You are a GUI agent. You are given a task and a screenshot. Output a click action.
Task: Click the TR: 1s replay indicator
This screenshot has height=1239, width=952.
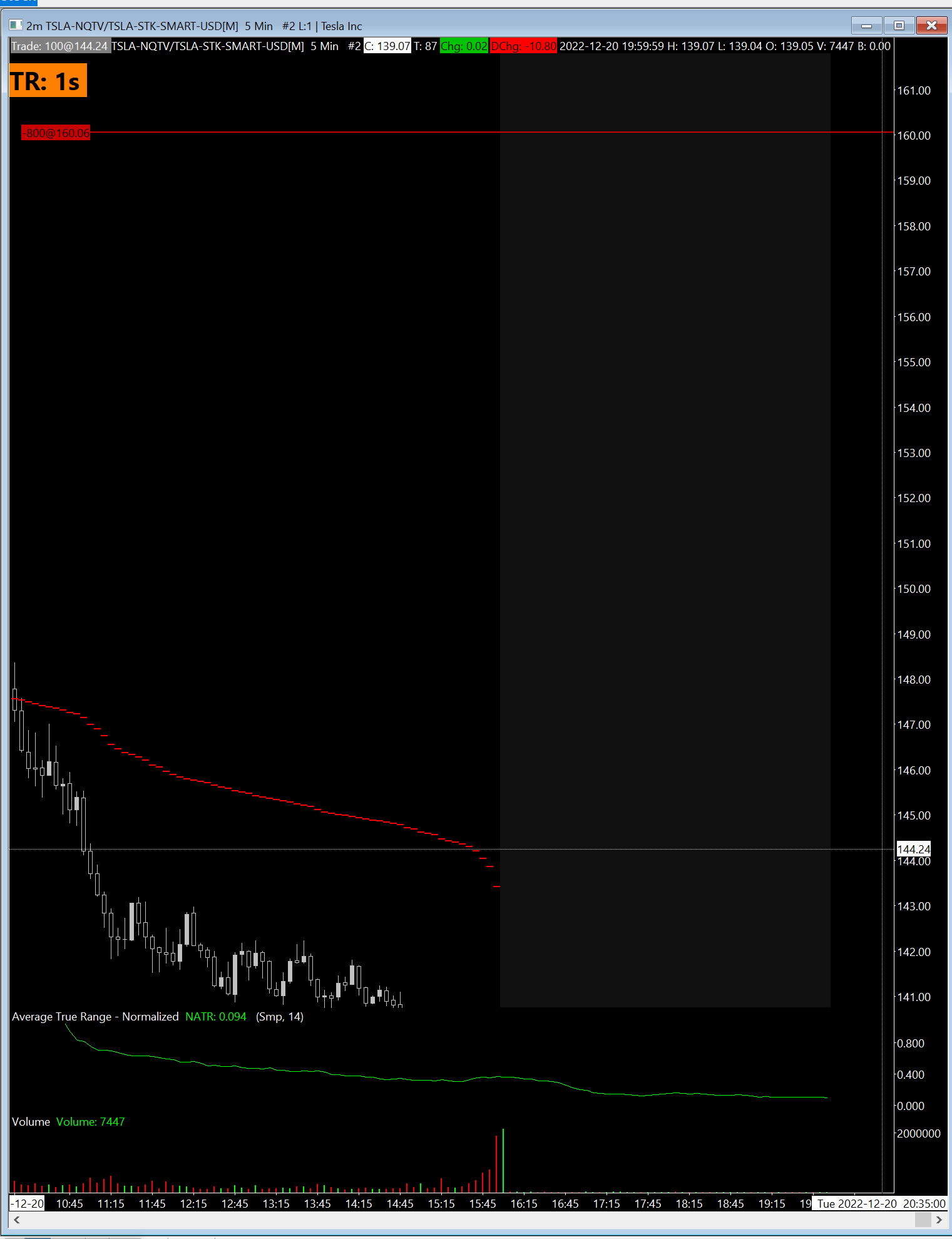coord(48,81)
